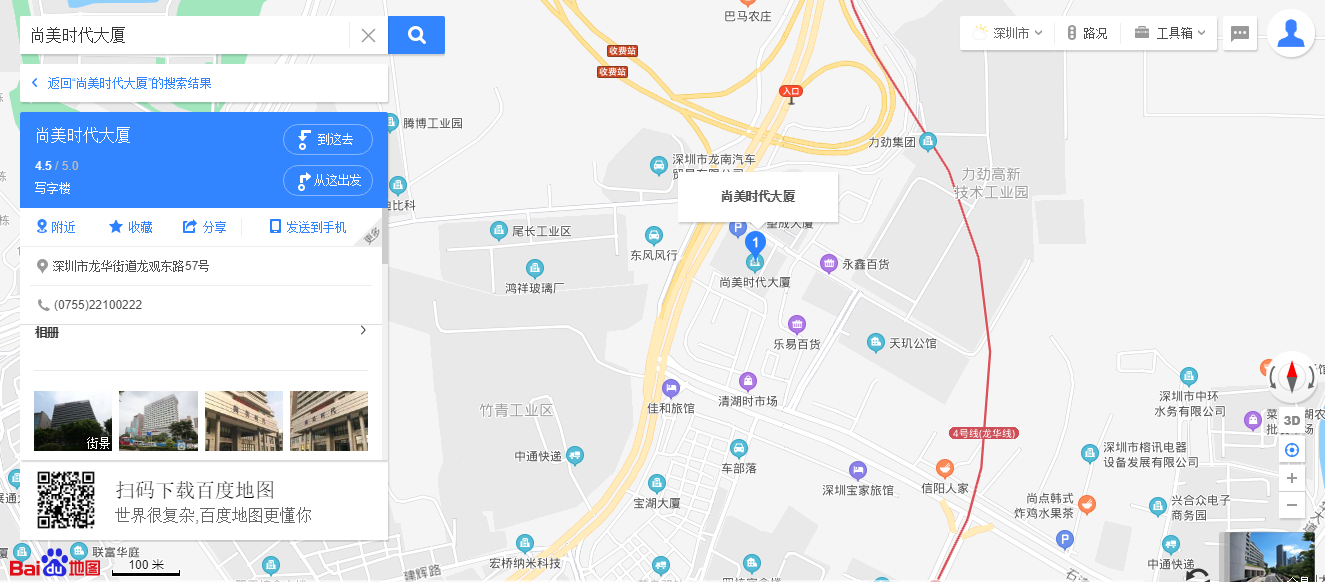Screen dimensions: 1325x582
Task: Open the 街景 street view photo
Action: 73,421
